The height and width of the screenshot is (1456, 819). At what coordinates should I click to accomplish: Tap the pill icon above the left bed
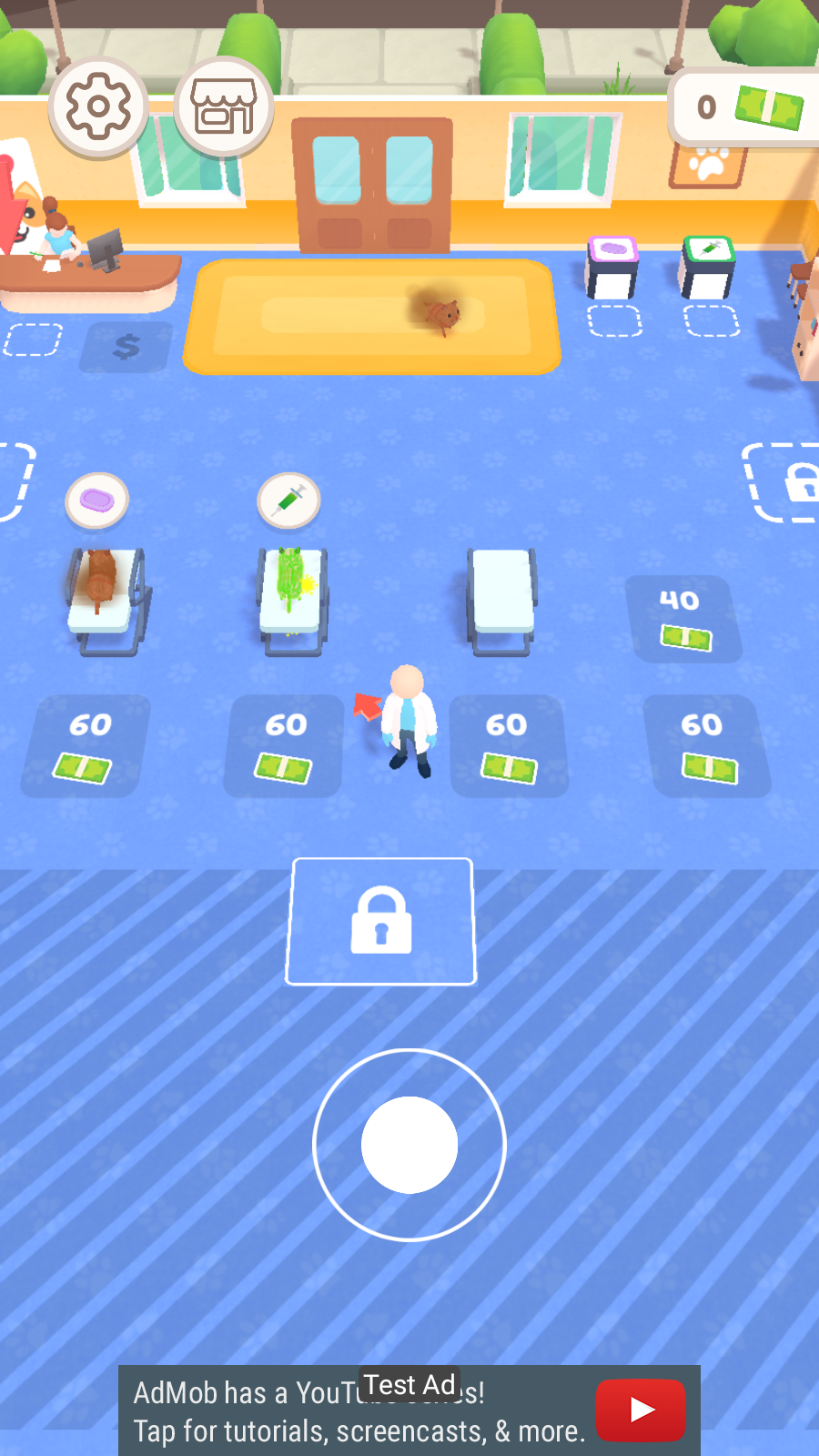(x=97, y=501)
